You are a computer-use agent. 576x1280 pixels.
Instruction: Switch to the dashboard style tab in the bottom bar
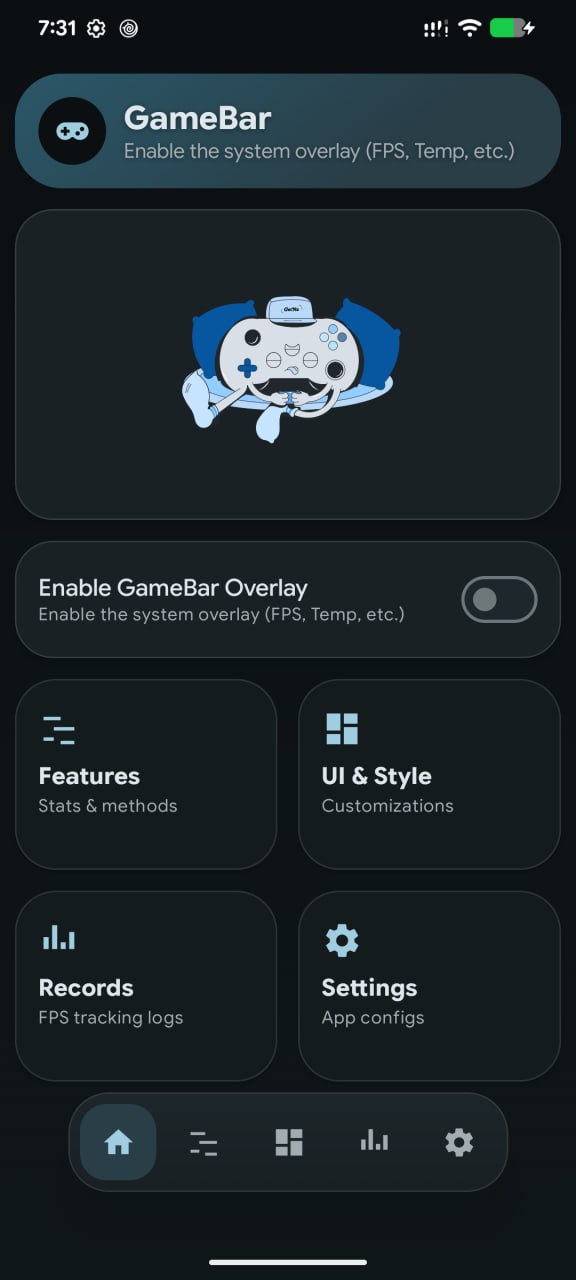tap(289, 1142)
